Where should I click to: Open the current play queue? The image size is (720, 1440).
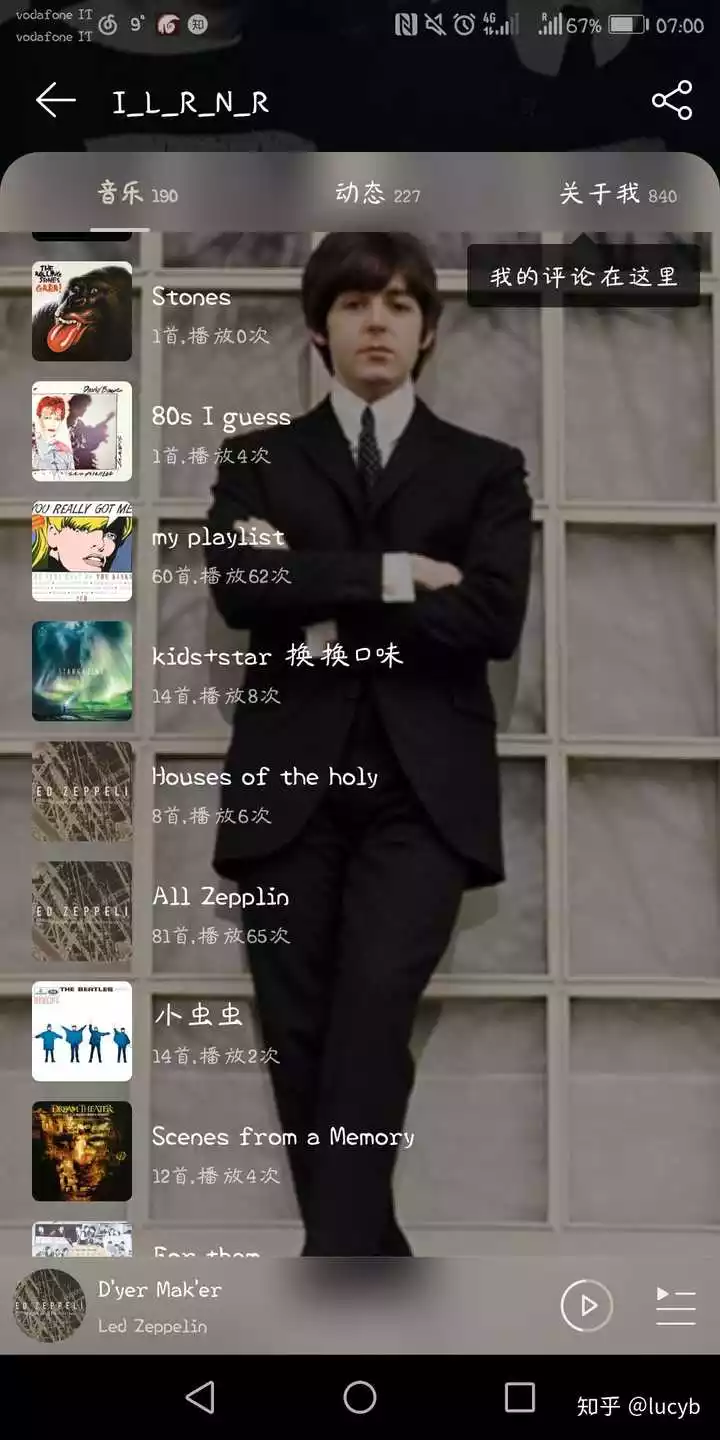675,1306
